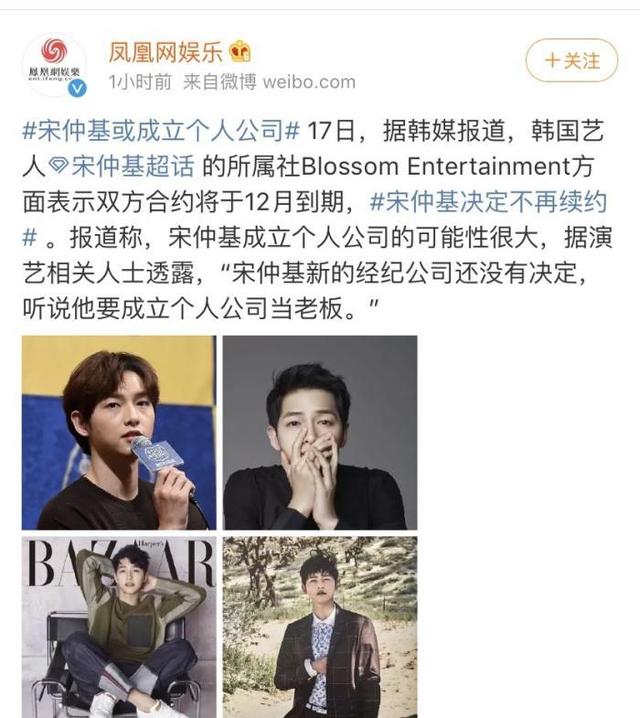
Task: Follow 凤凰网娱乐 with the +关注 button
Action: click(x=571, y=61)
